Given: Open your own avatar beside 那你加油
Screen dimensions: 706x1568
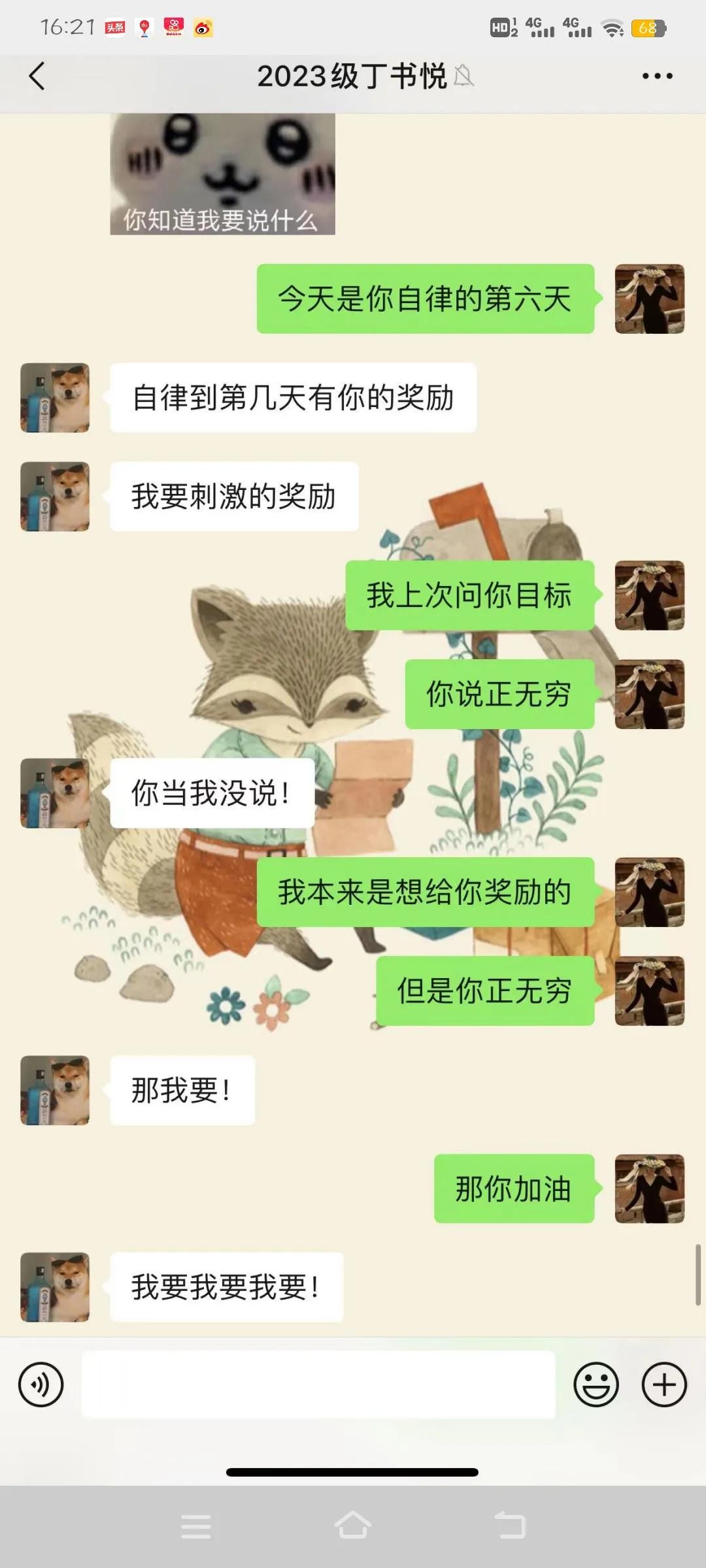Looking at the screenshot, I should point(649,1188).
